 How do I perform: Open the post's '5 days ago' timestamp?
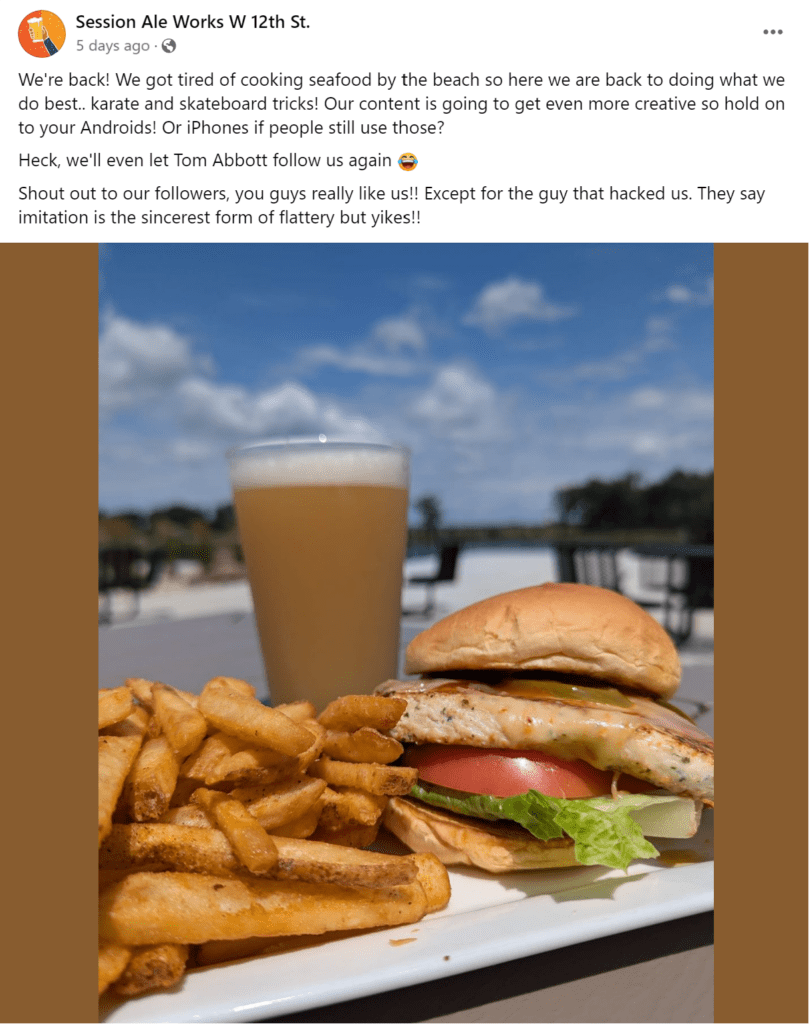click(x=112, y=46)
